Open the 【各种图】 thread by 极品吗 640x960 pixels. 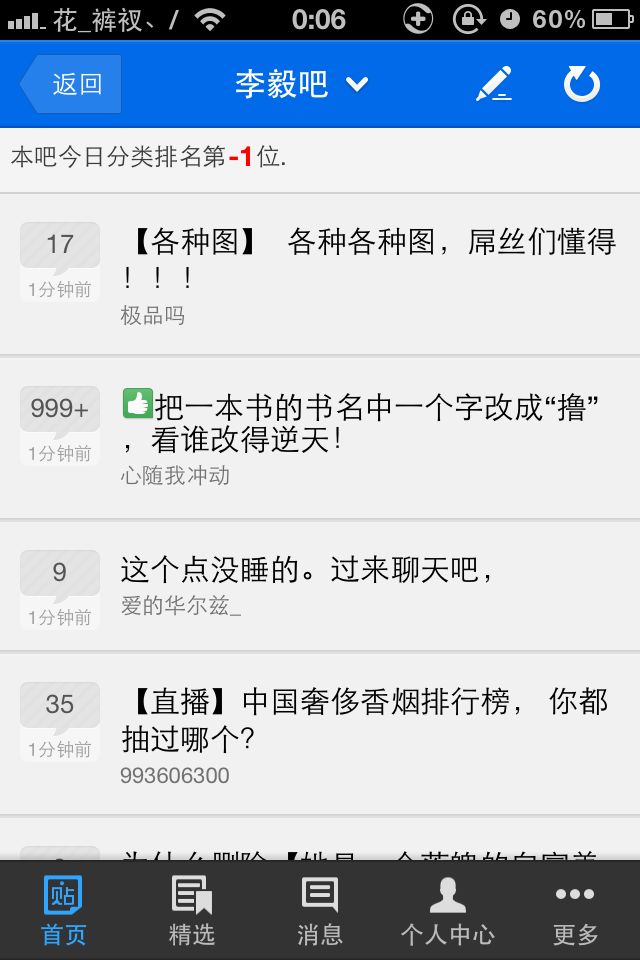[320, 274]
